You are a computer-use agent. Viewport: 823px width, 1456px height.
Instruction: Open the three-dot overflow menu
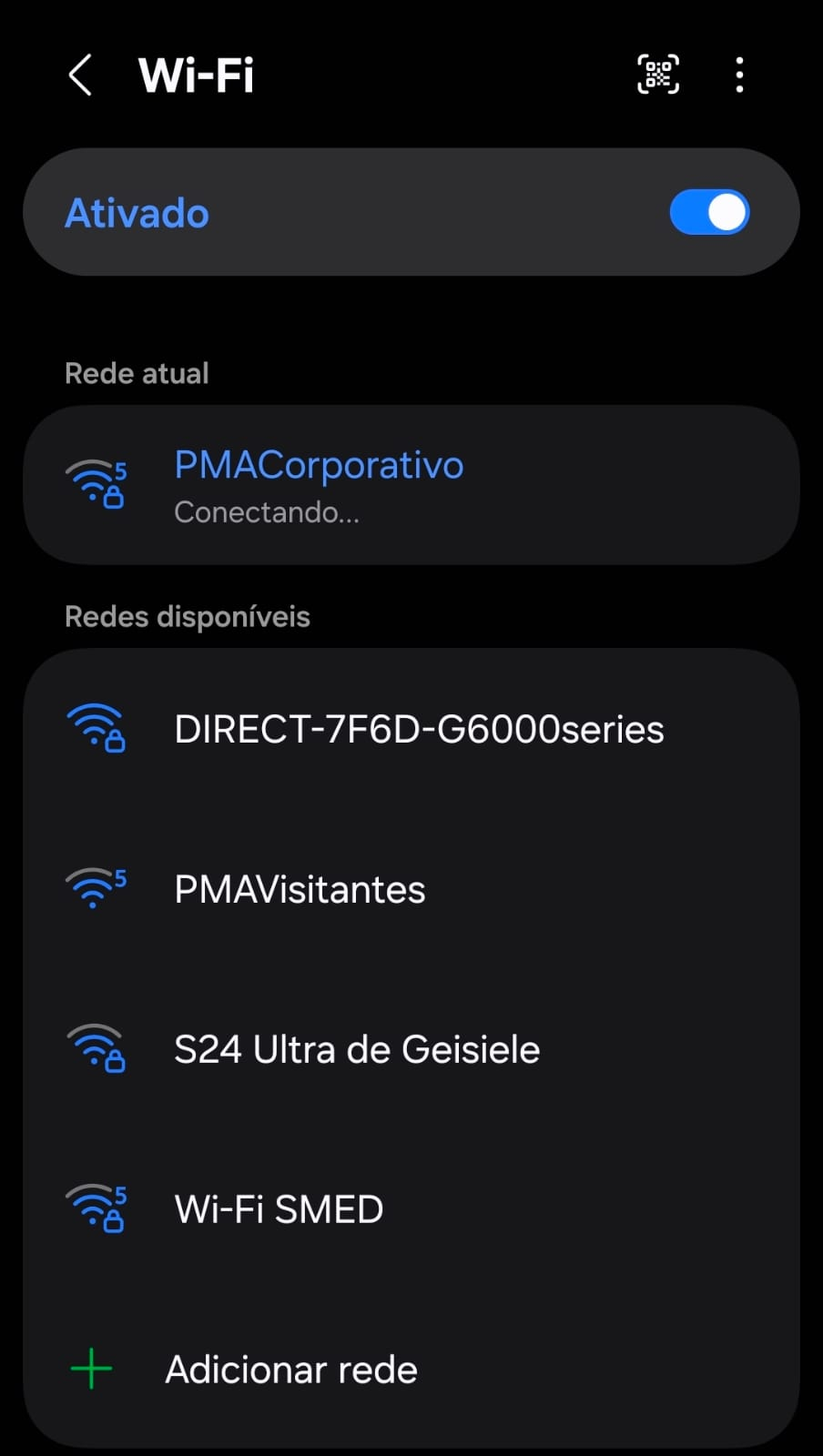[x=739, y=75]
